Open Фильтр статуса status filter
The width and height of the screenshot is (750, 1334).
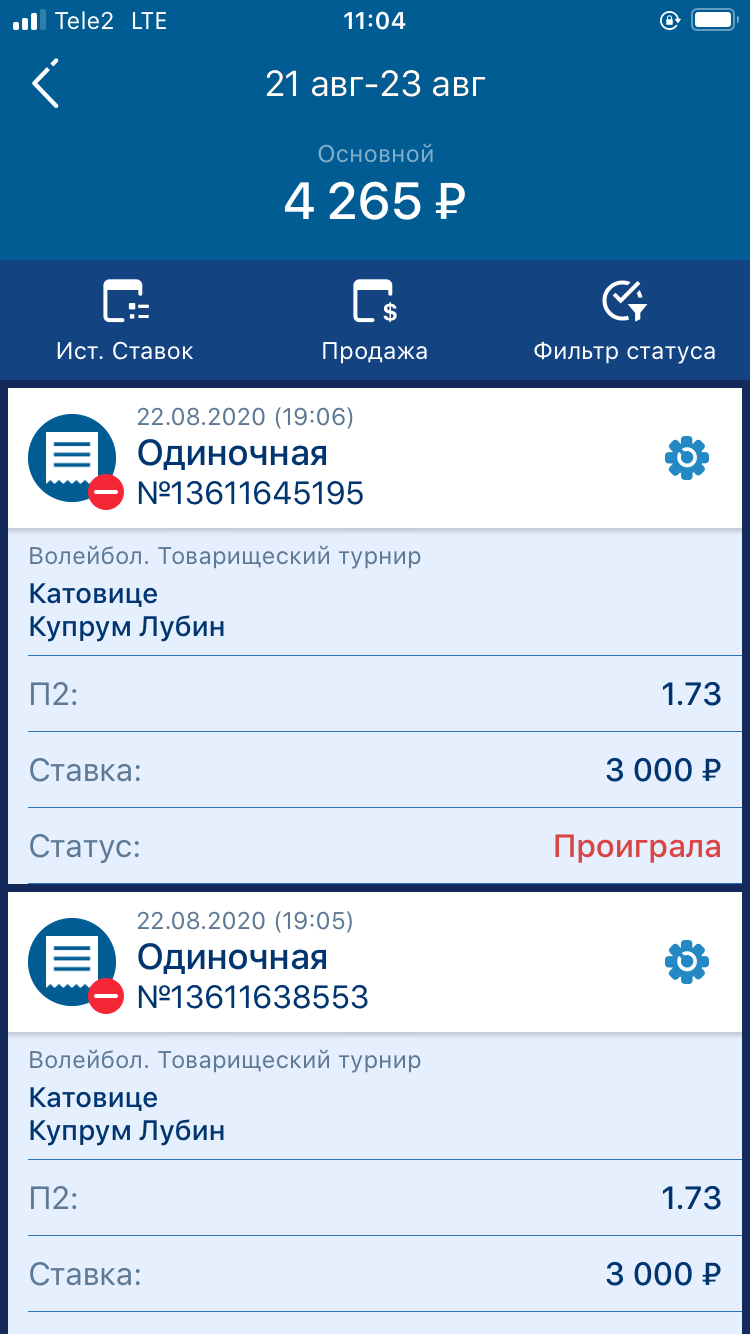click(625, 320)
